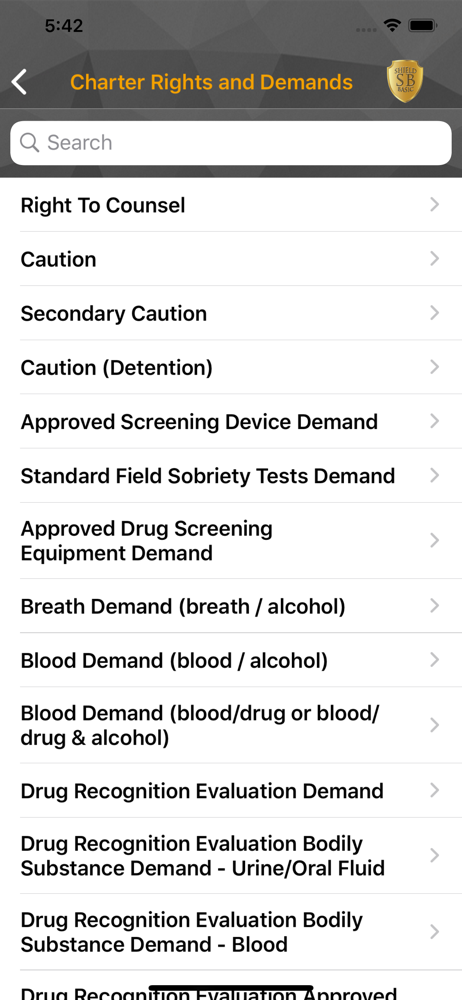Go back using the header arrow

20,82
